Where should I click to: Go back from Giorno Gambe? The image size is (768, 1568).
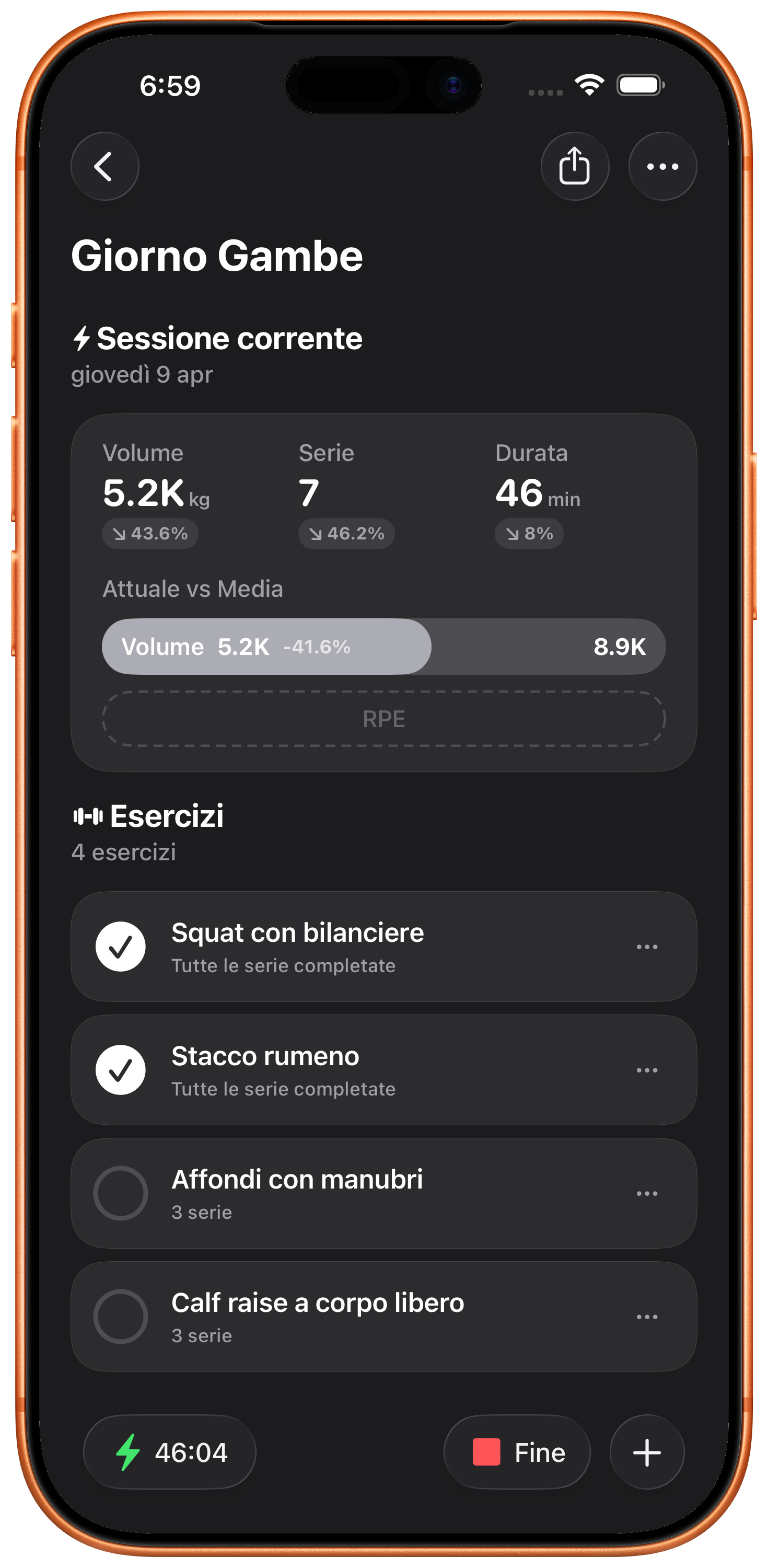point(104,166)
